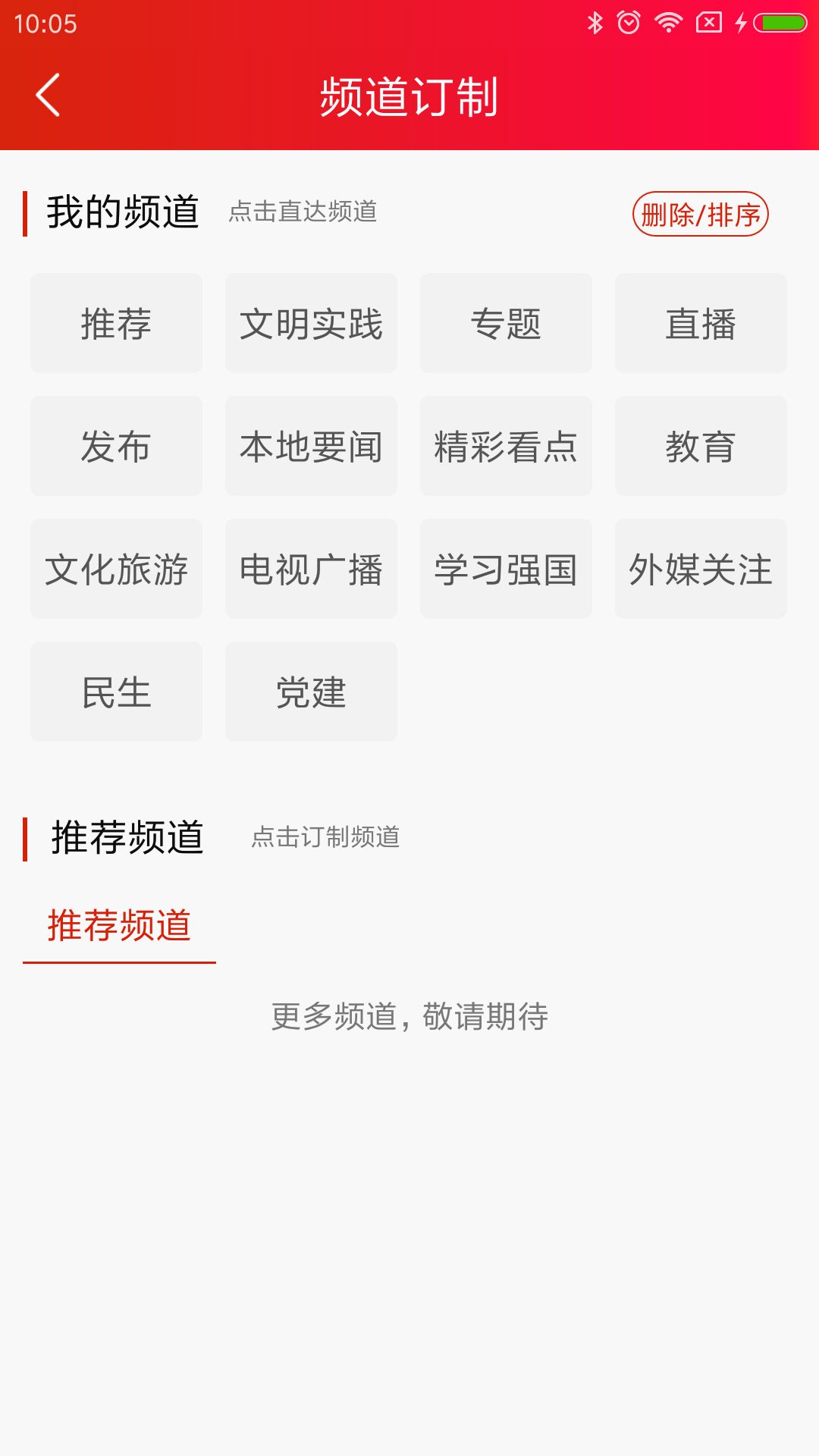Click the 民生 channel
The height and width of the screenshot is (1456, 819).
[x=115, y=692]
